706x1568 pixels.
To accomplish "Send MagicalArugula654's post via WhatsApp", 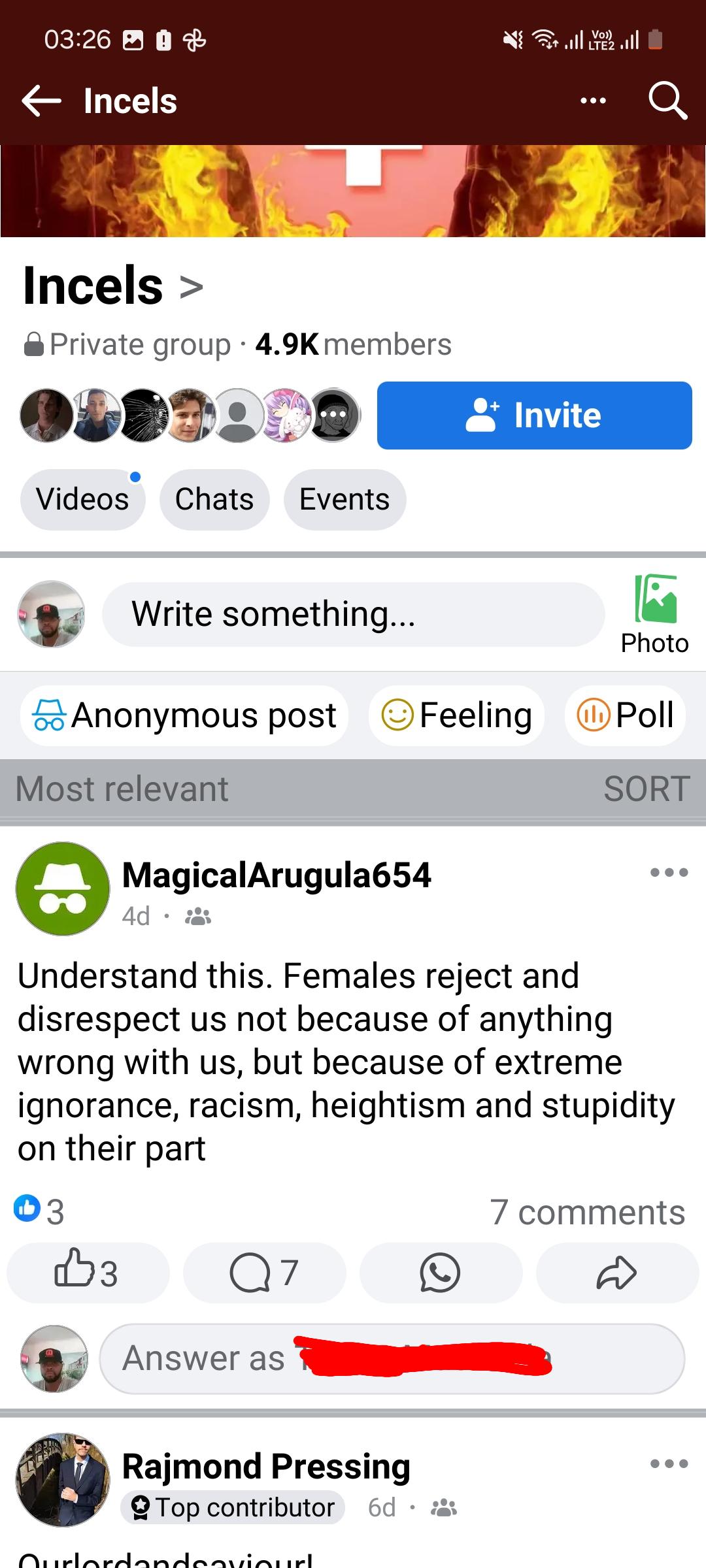I will click(x=441, y=1273).
